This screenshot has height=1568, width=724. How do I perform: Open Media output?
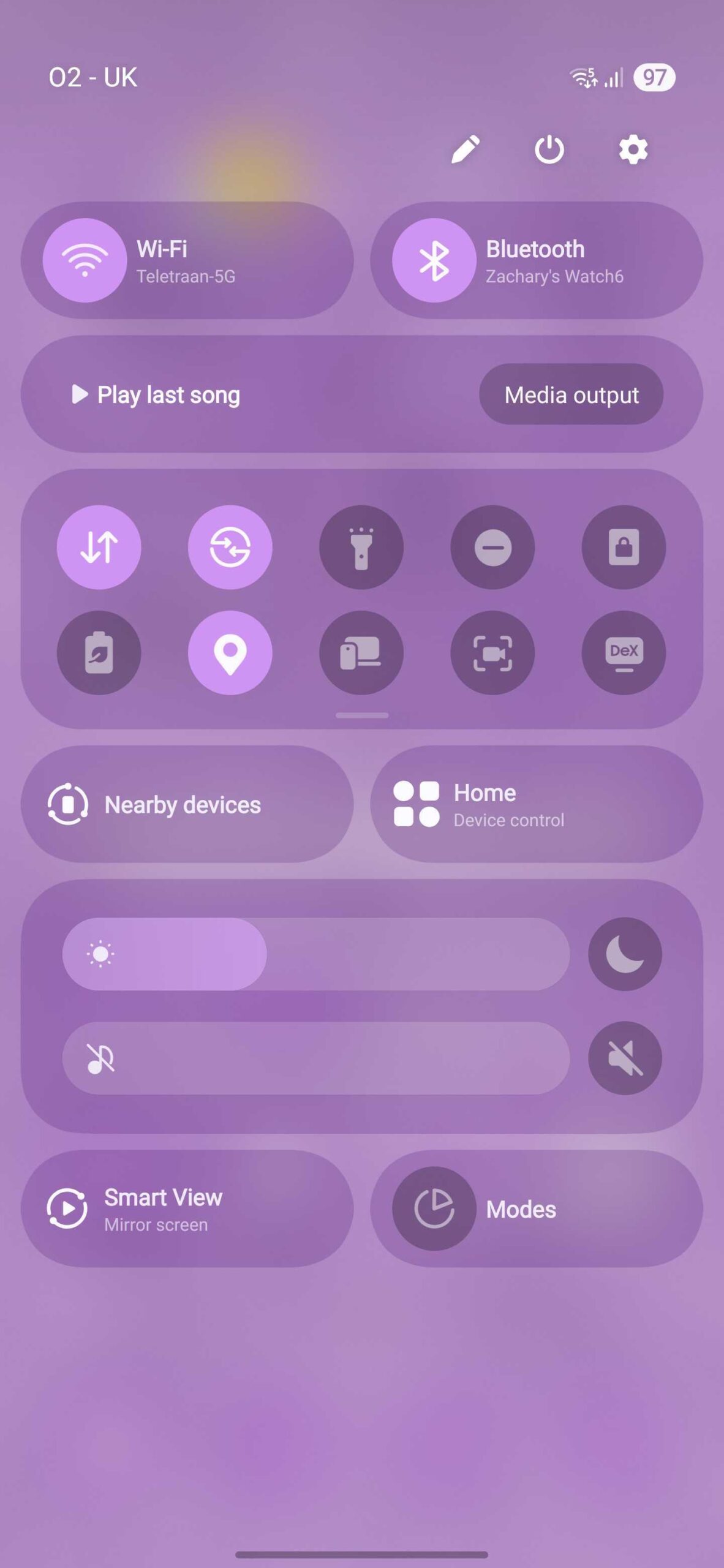(x=571, y=394)
